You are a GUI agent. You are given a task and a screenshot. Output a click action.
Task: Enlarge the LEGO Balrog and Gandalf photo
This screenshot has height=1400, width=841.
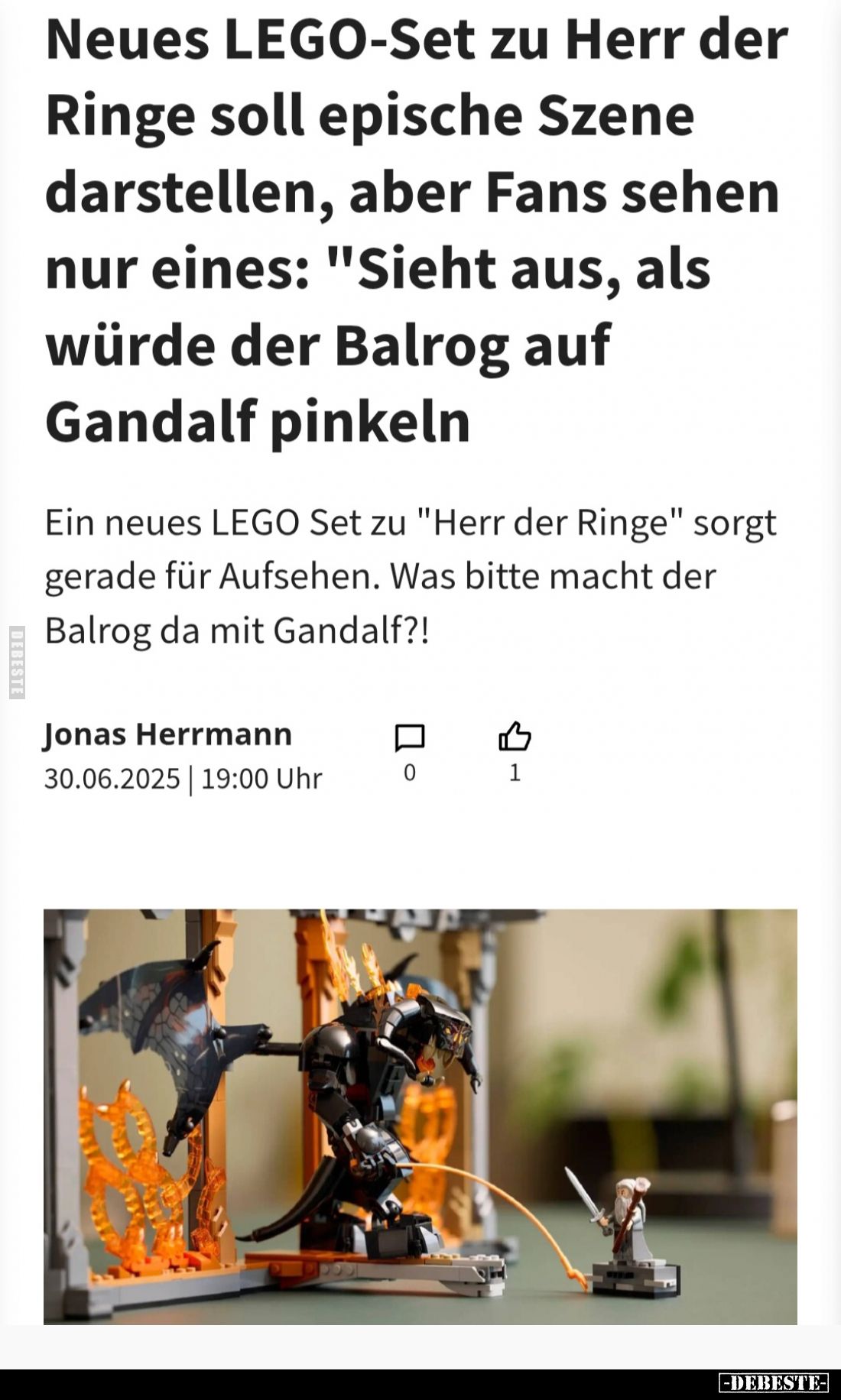click(420, 1116)
